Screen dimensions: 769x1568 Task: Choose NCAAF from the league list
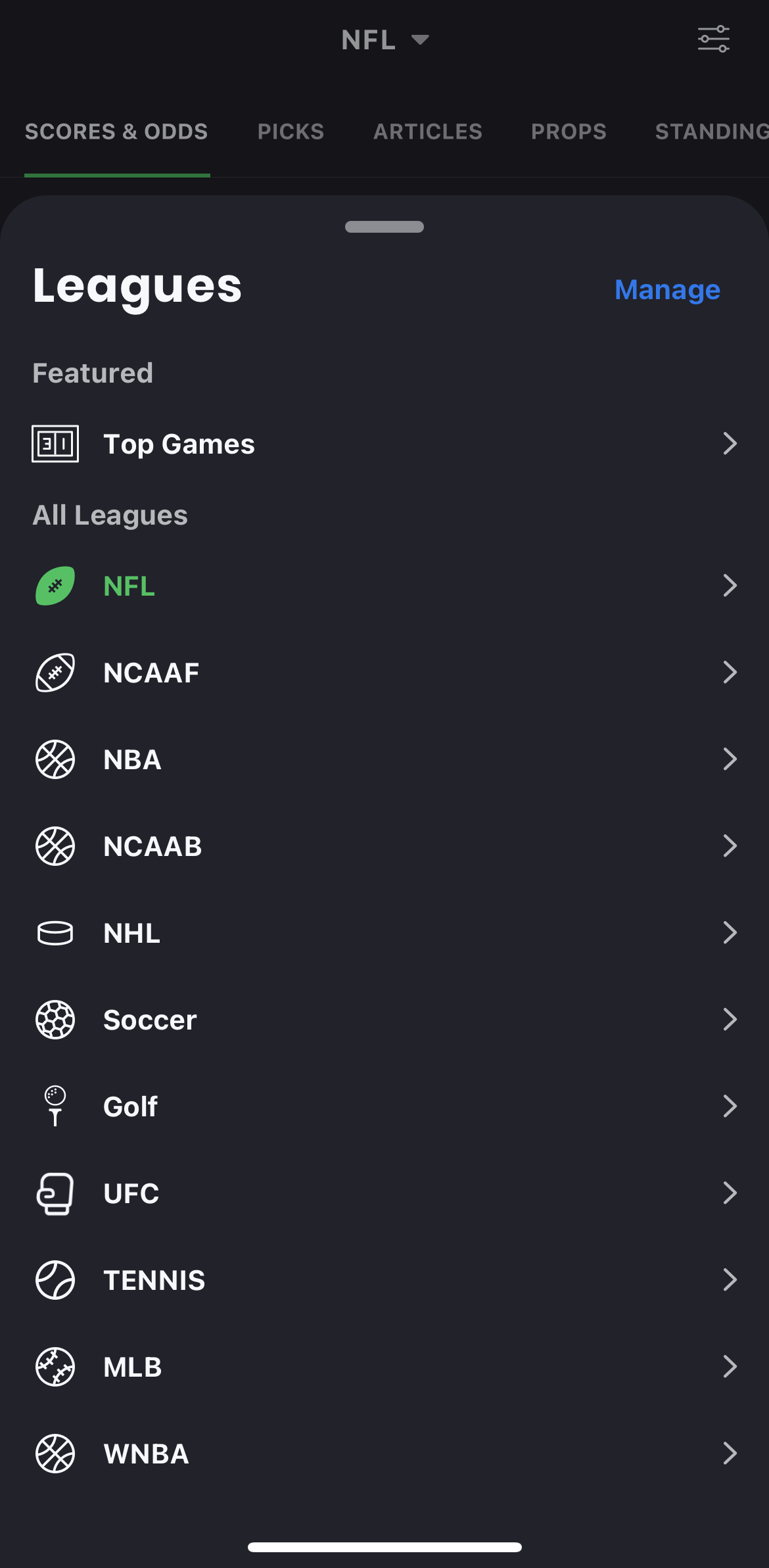384,673
